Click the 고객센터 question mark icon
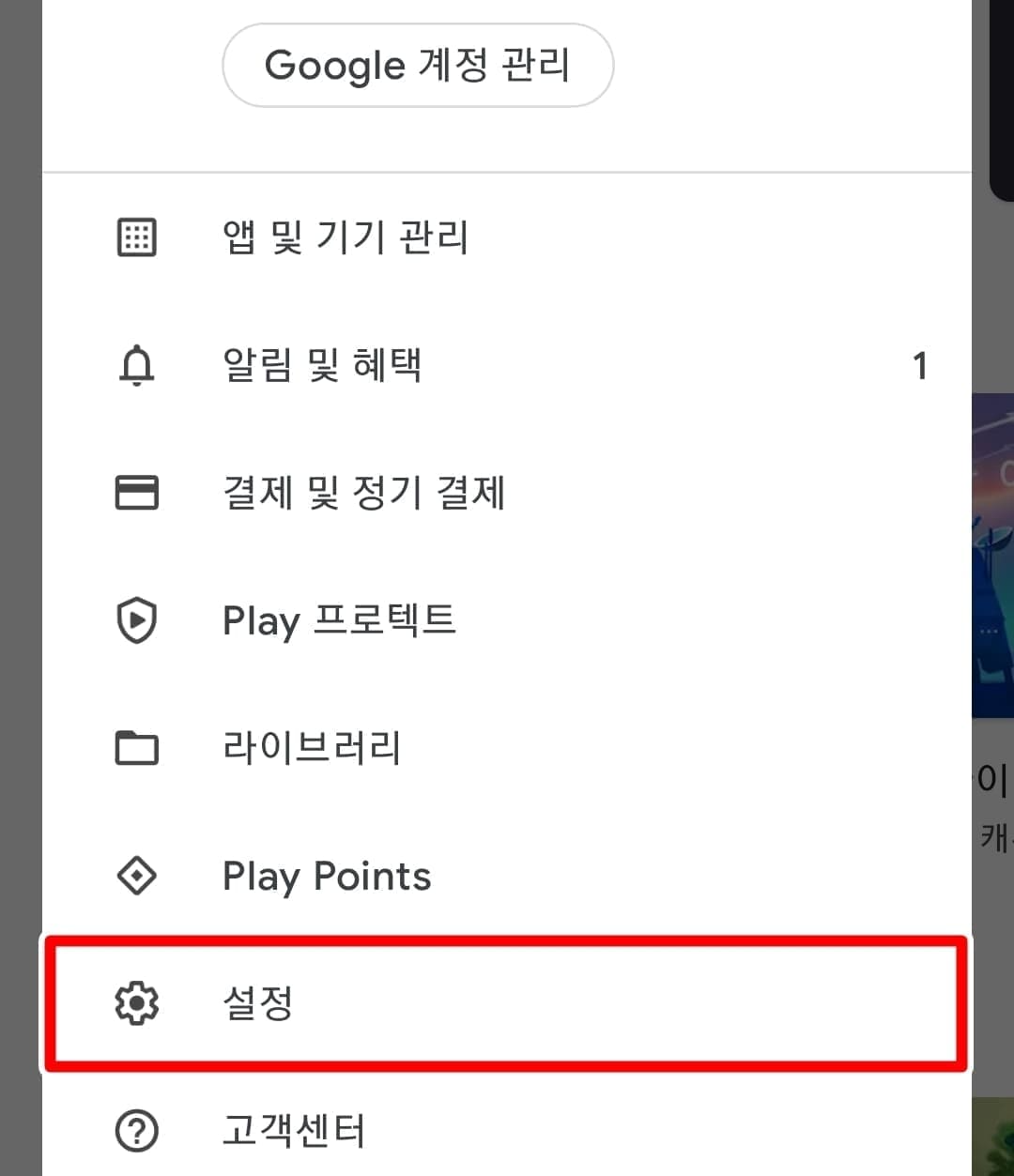Image resolution: width=1014 pixels, height=1176 pixels. pyautogui.click(x=136, y=1131)
